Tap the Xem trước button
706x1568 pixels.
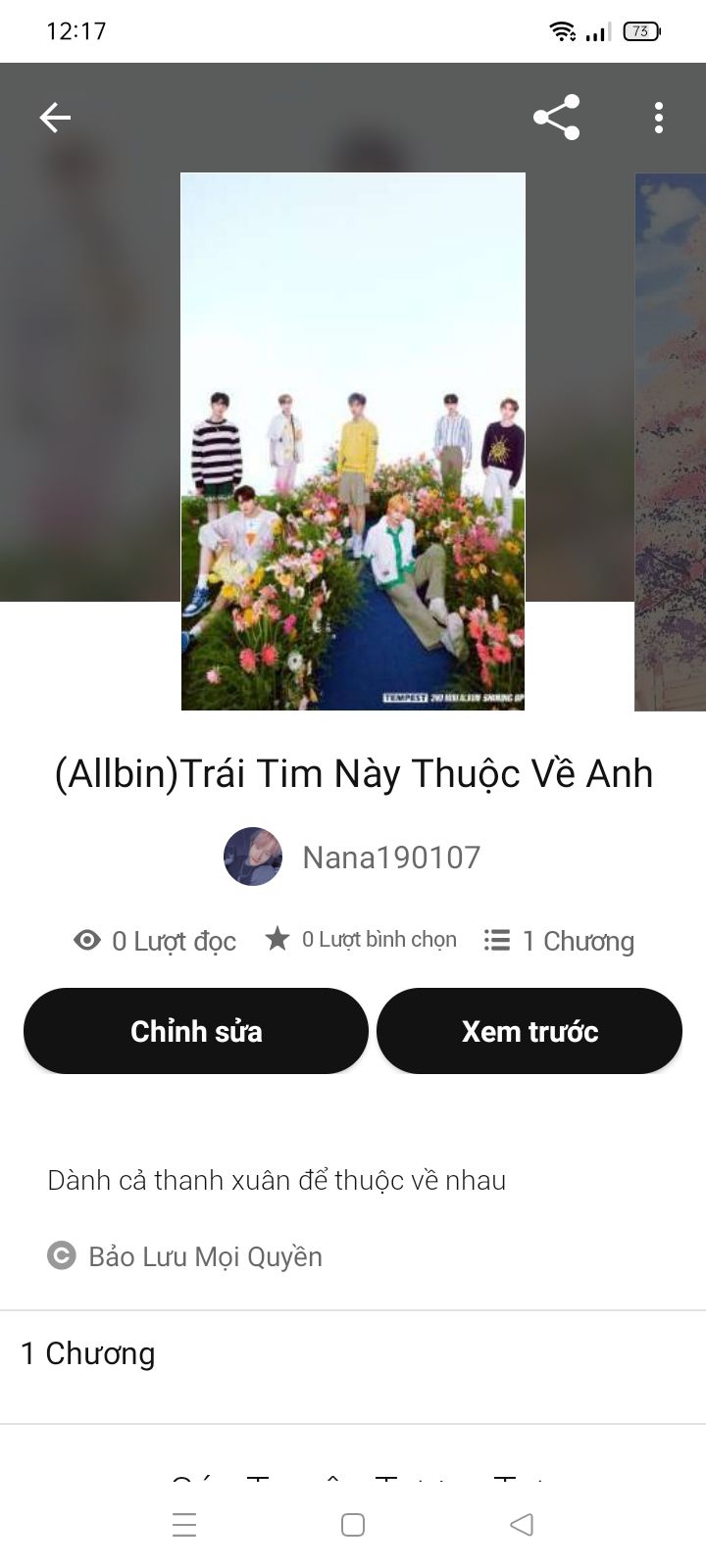tap(529, 1031)
